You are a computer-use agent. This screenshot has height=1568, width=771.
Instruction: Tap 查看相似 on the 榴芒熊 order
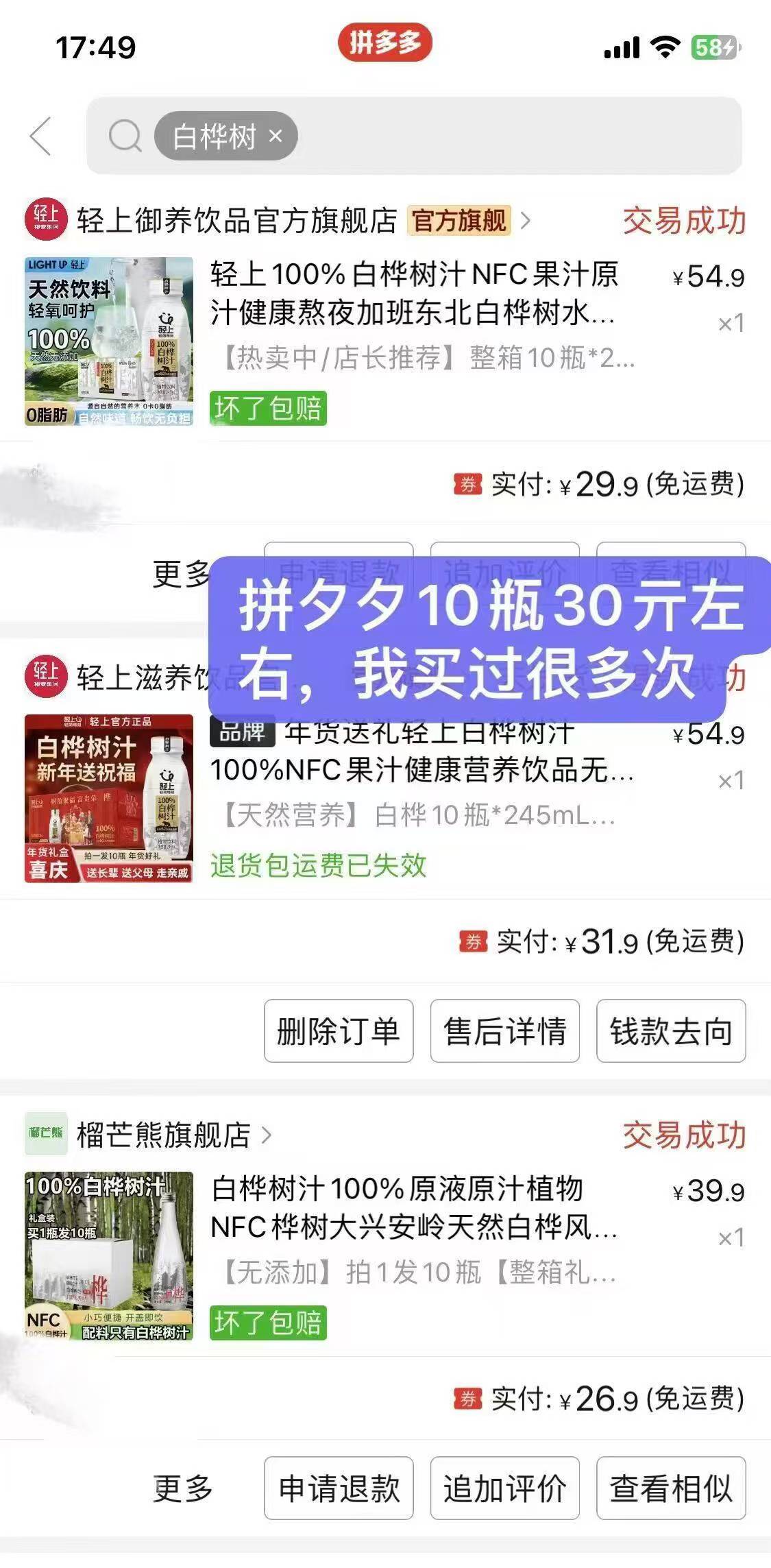[x=671, y=1488]
